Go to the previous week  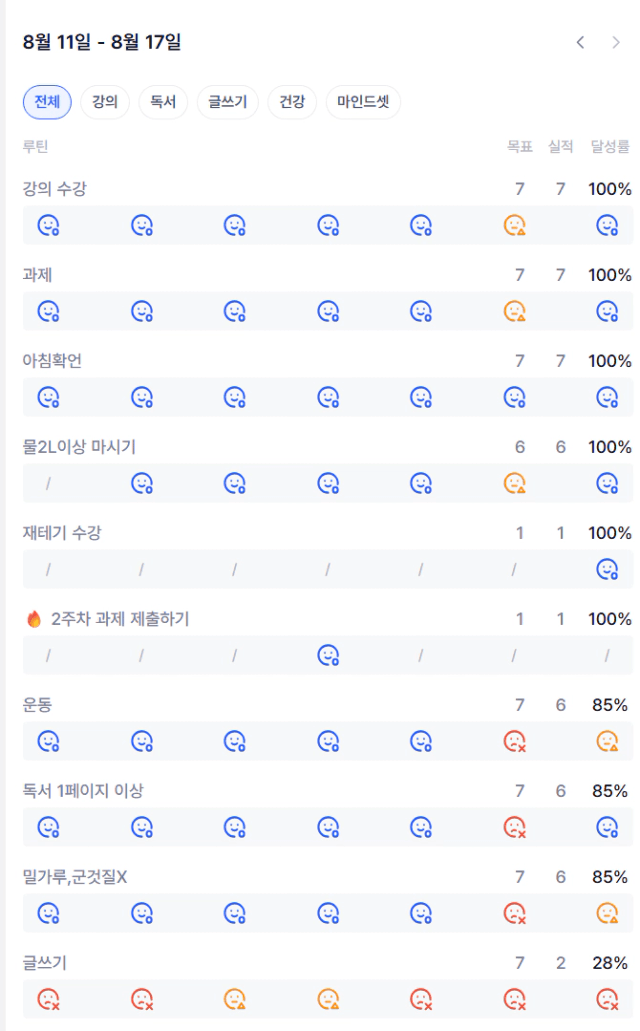coord(580,43)
